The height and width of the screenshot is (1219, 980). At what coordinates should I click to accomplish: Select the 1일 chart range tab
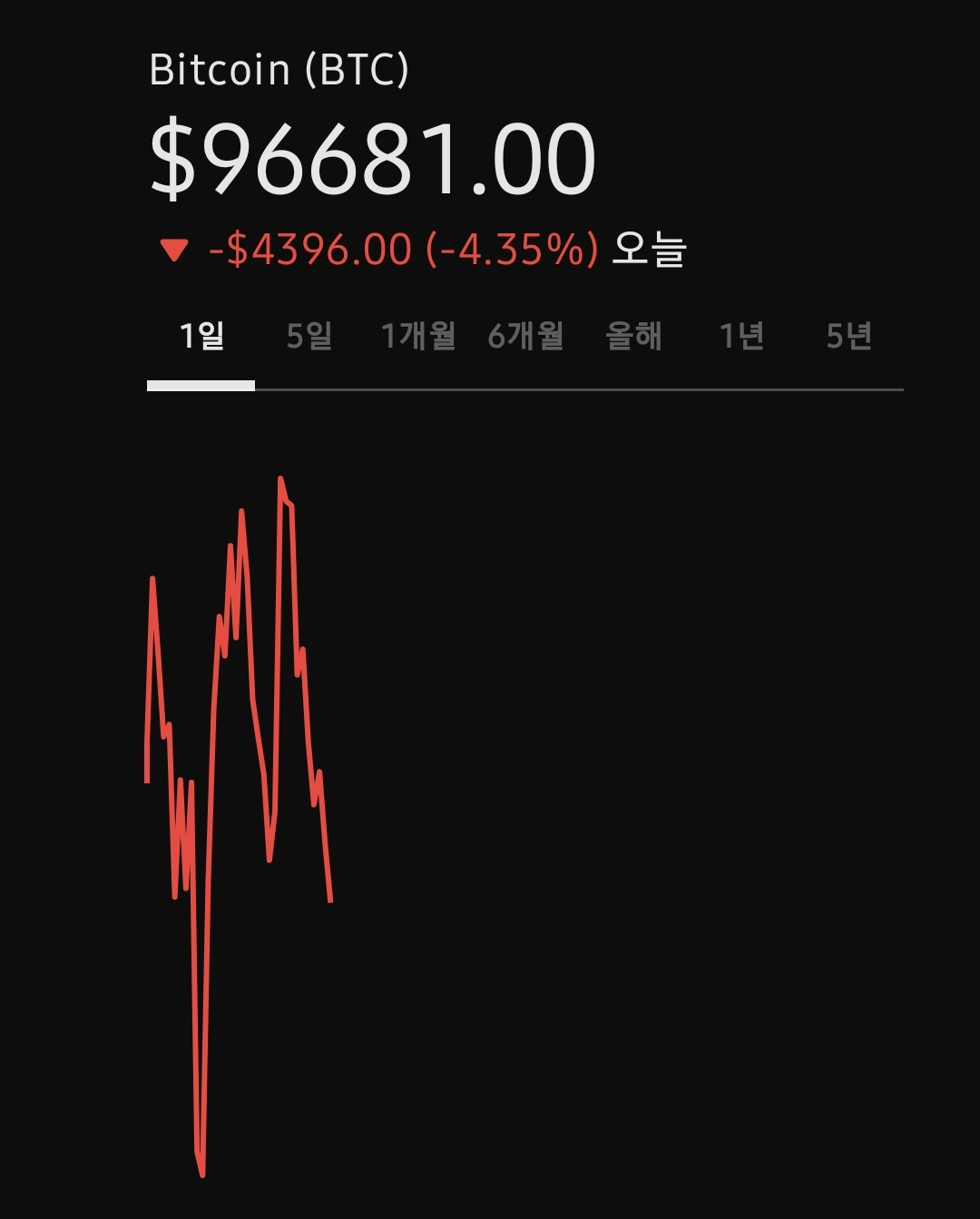(x=201, y=337)
